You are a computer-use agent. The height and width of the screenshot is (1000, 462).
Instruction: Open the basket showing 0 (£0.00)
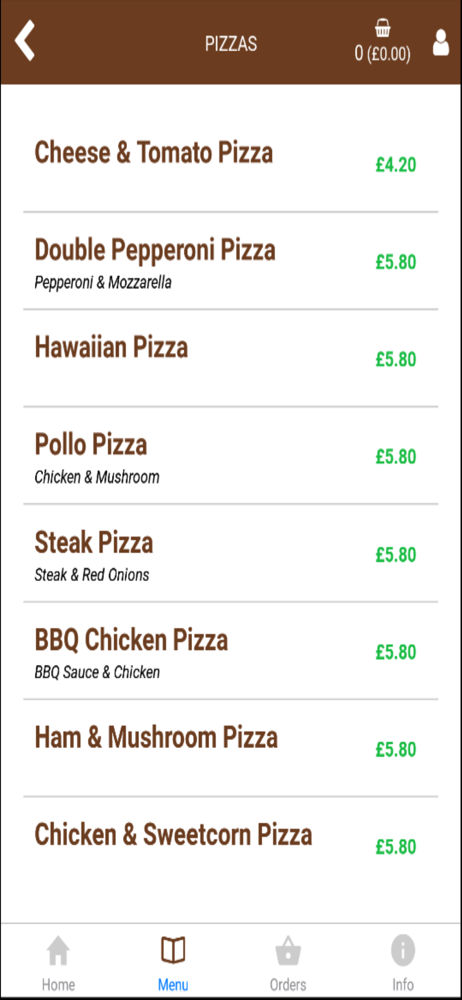click(382, 42)
